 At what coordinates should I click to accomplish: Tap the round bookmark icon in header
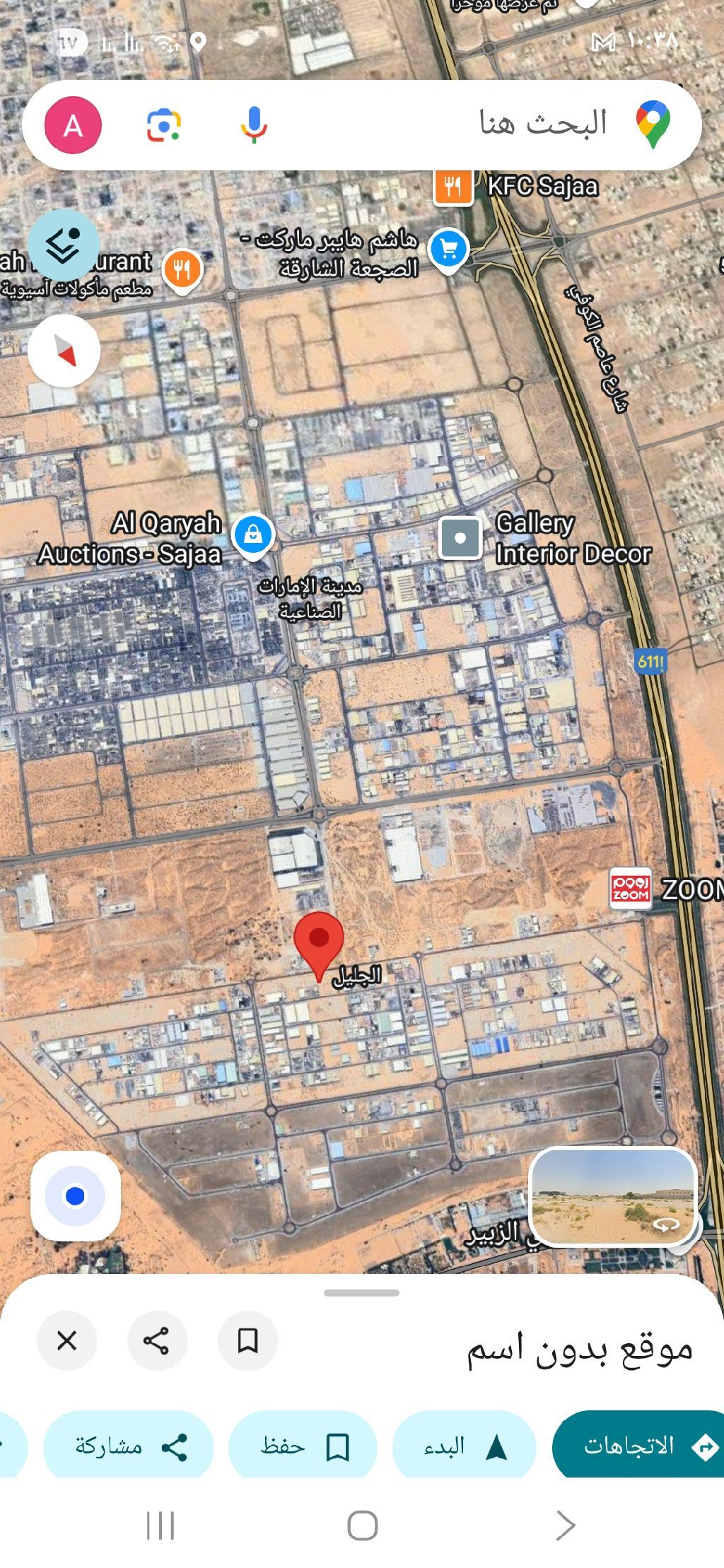pyautogui.click(x=247, y=1340)
